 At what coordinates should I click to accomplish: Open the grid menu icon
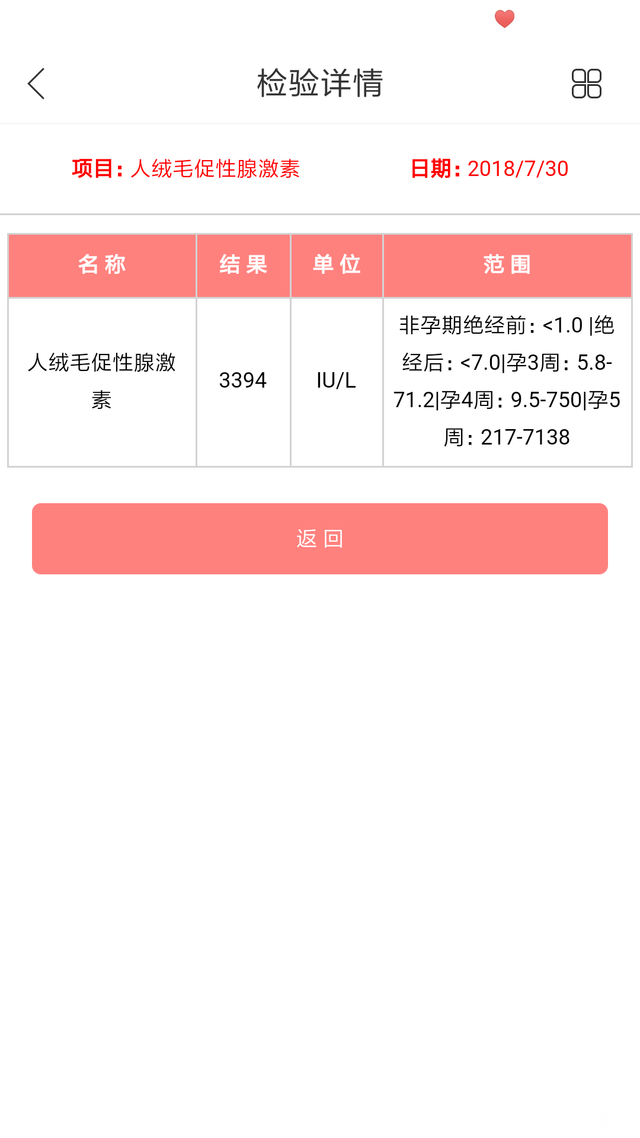(586, 83)
